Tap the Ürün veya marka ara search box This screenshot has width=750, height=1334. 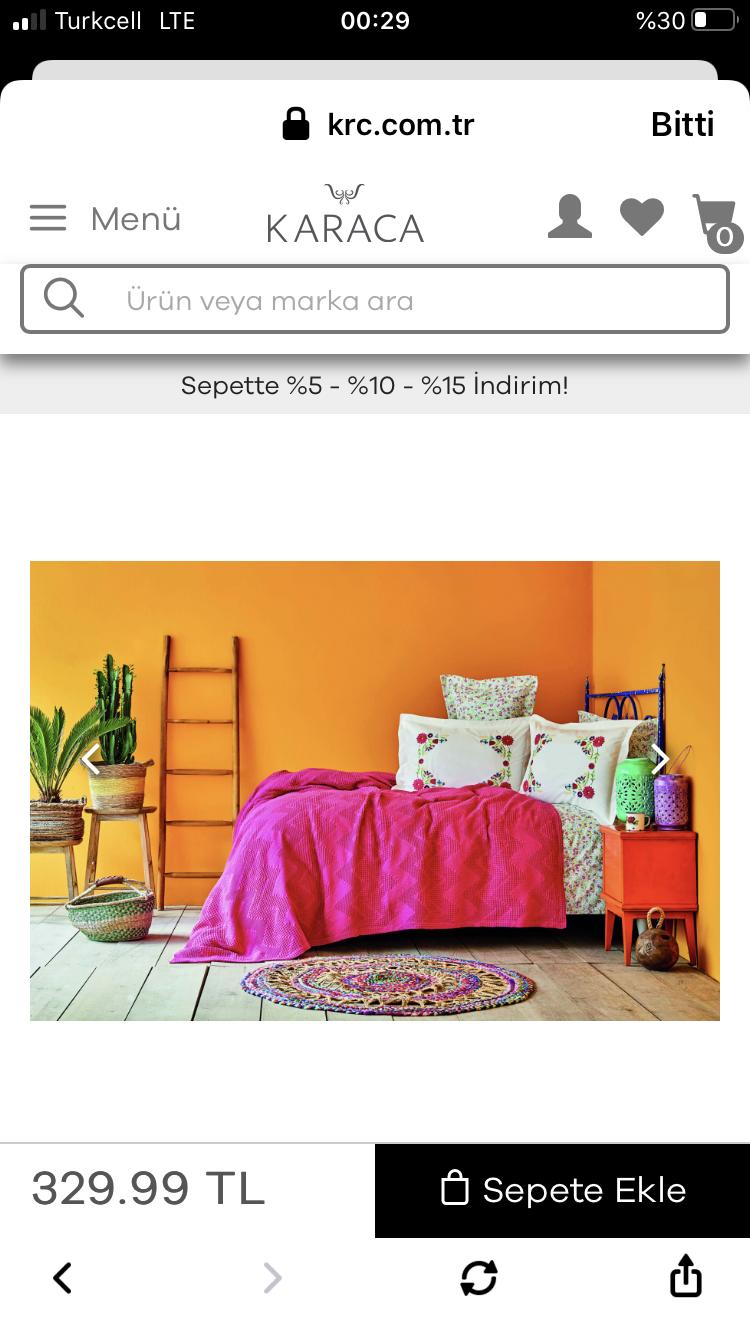coord(375,299)
